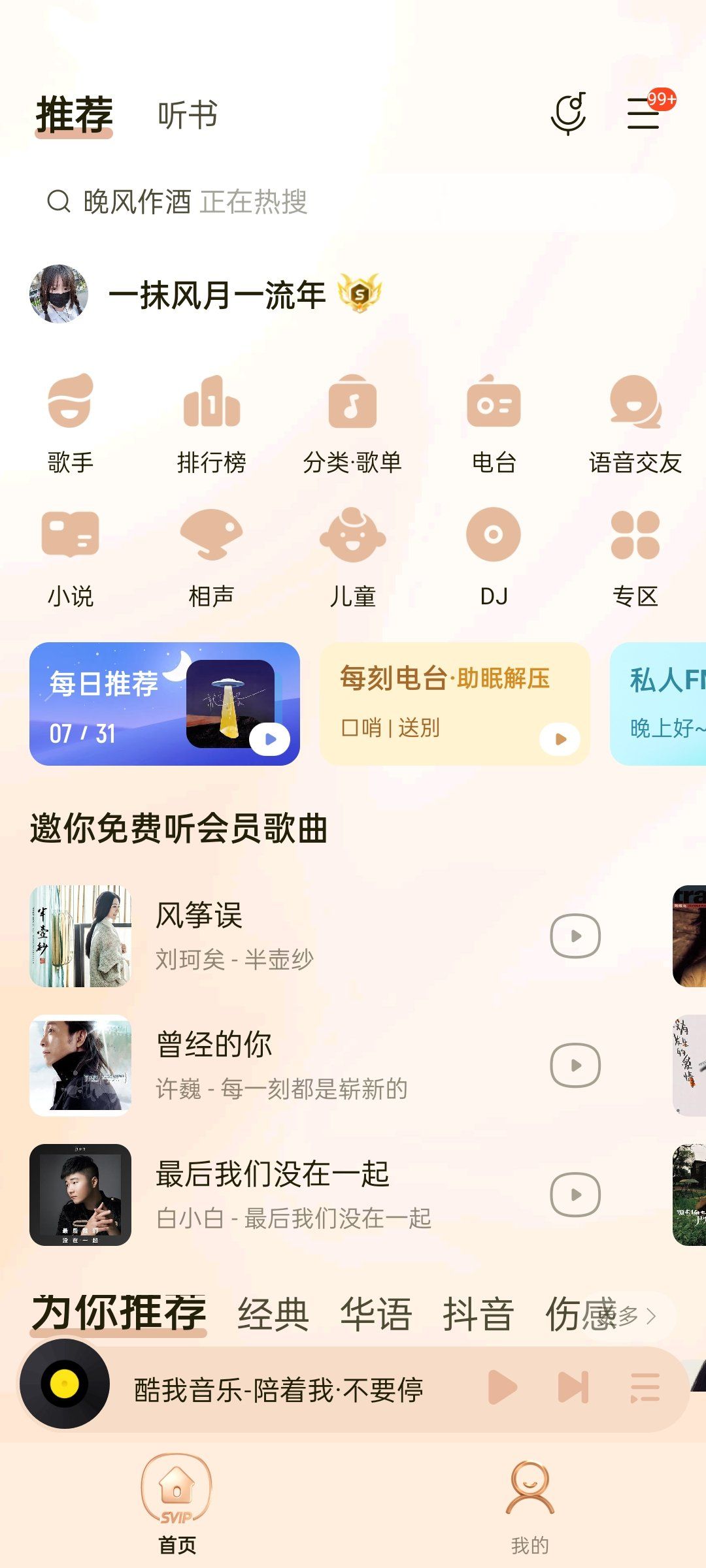The image size is (706, 1568).
Task: Switch to the 听书 tab
Action: (x=187, y=116)
